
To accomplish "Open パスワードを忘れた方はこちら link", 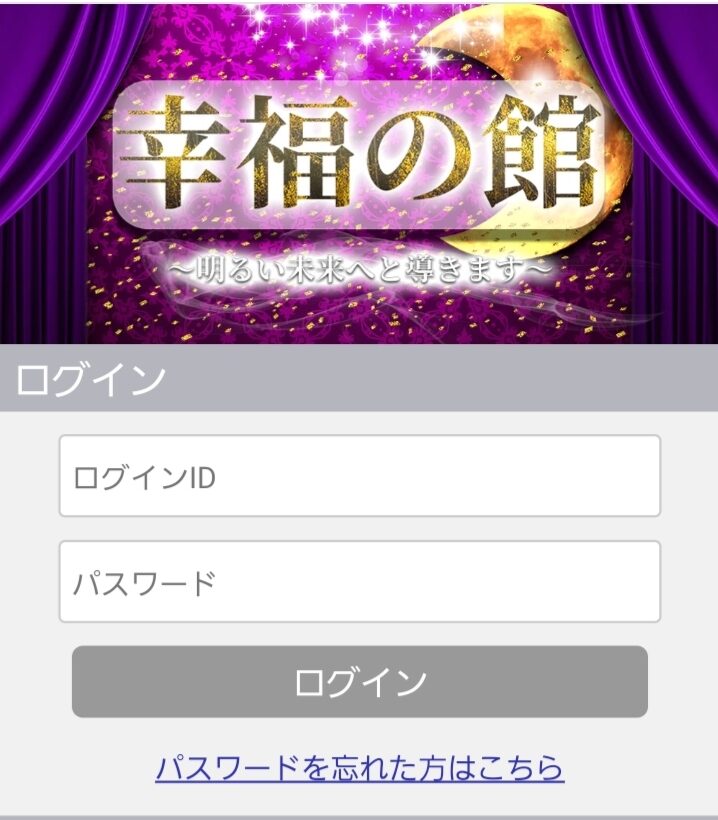I will (x=359, y=768).
